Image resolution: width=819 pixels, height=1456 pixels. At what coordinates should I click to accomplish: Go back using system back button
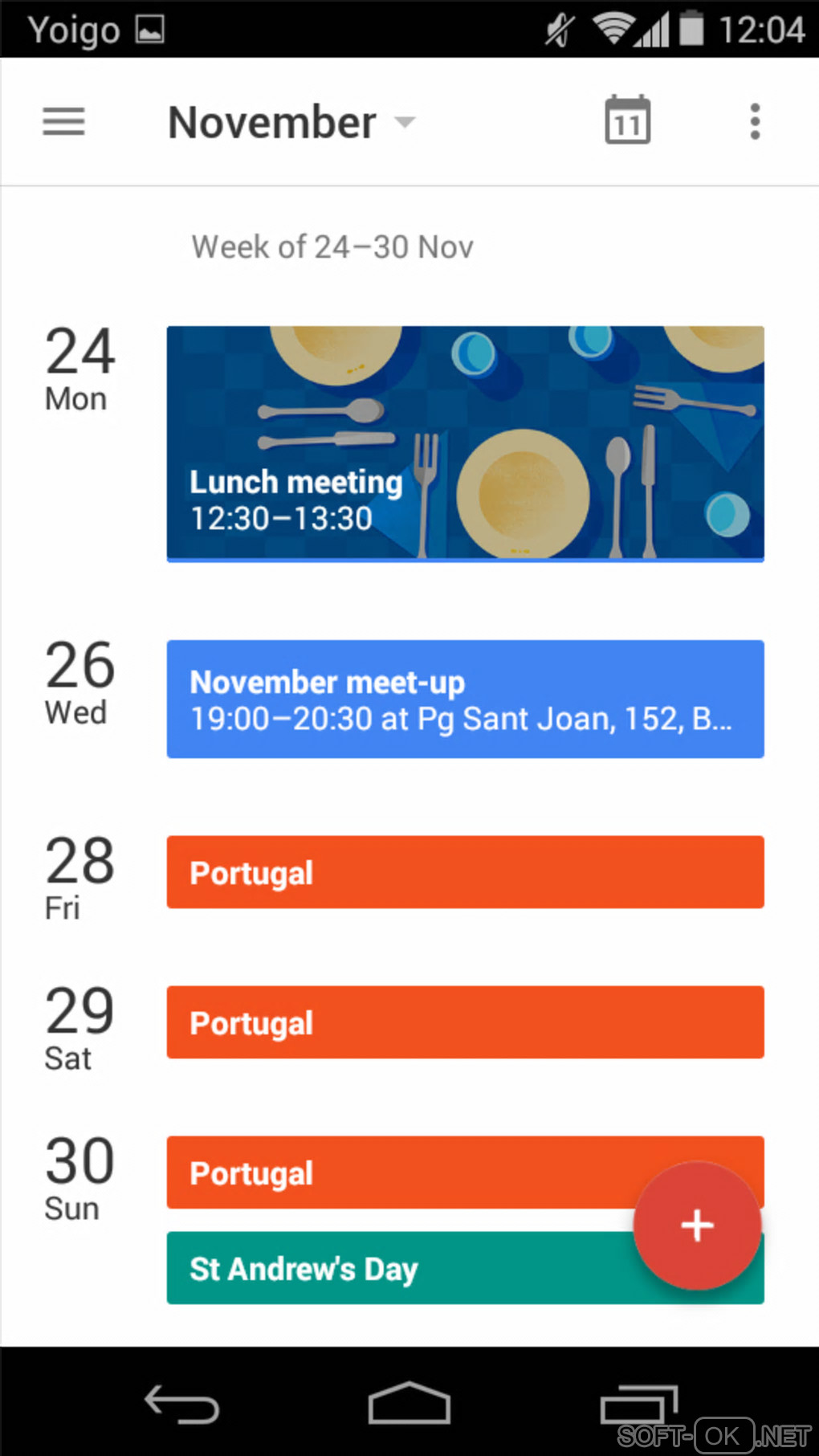(181, 1405)
